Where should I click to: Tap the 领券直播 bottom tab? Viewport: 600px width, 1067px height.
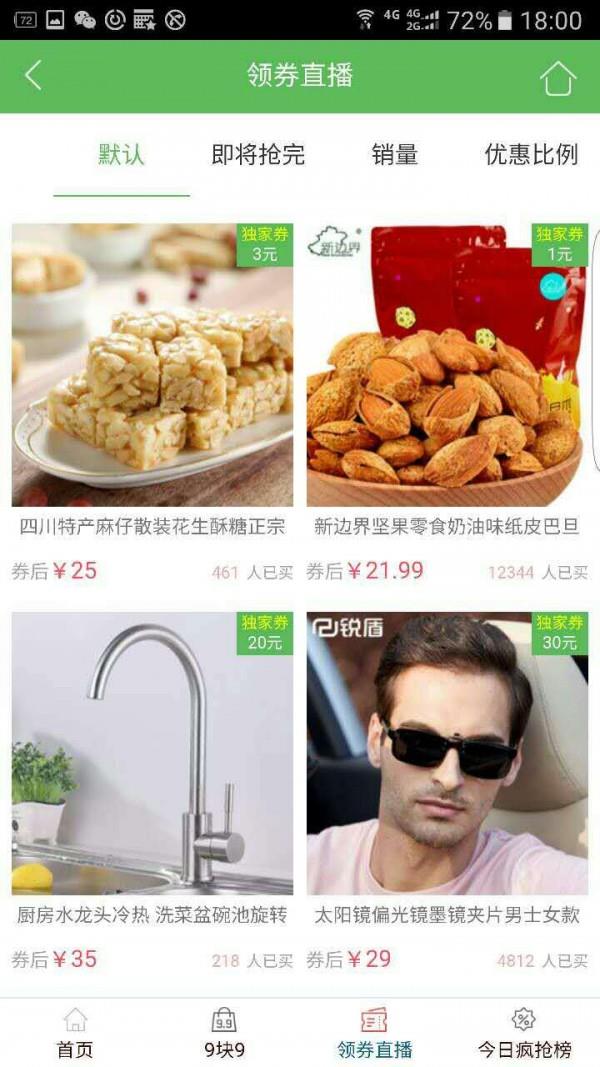point(374,1033)
